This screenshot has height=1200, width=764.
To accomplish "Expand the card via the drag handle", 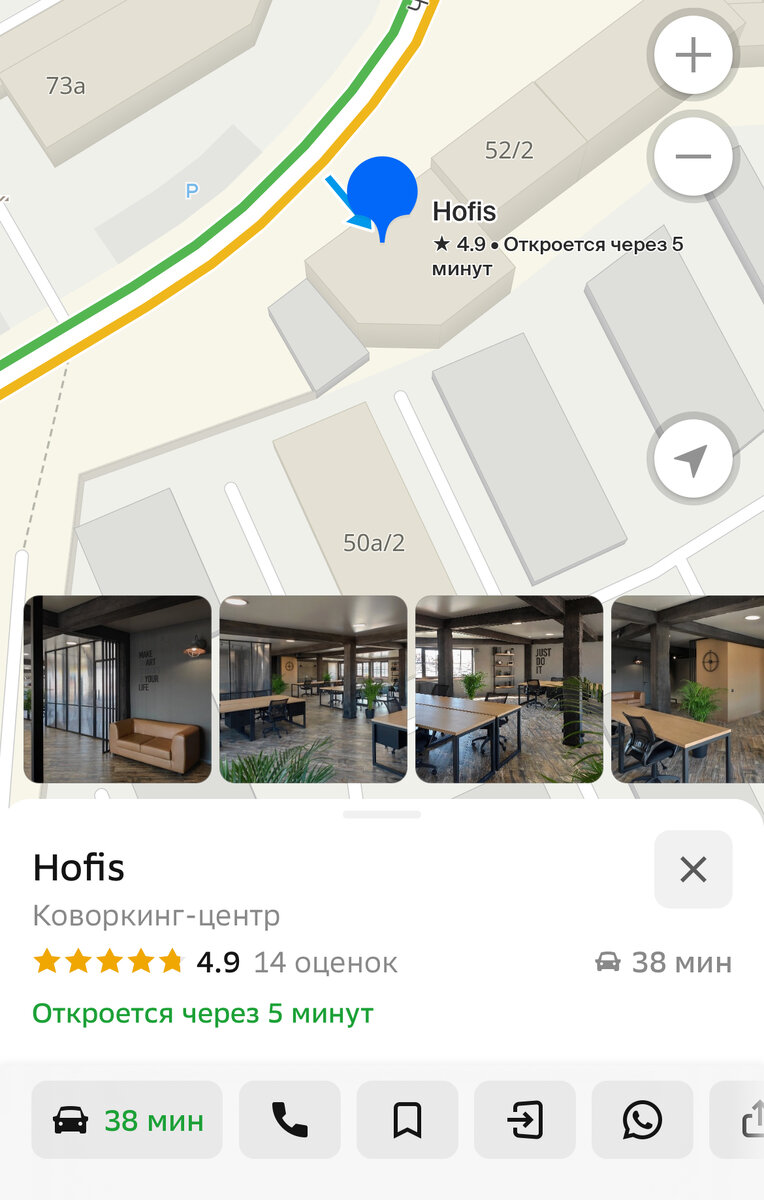I will [382, 815].
